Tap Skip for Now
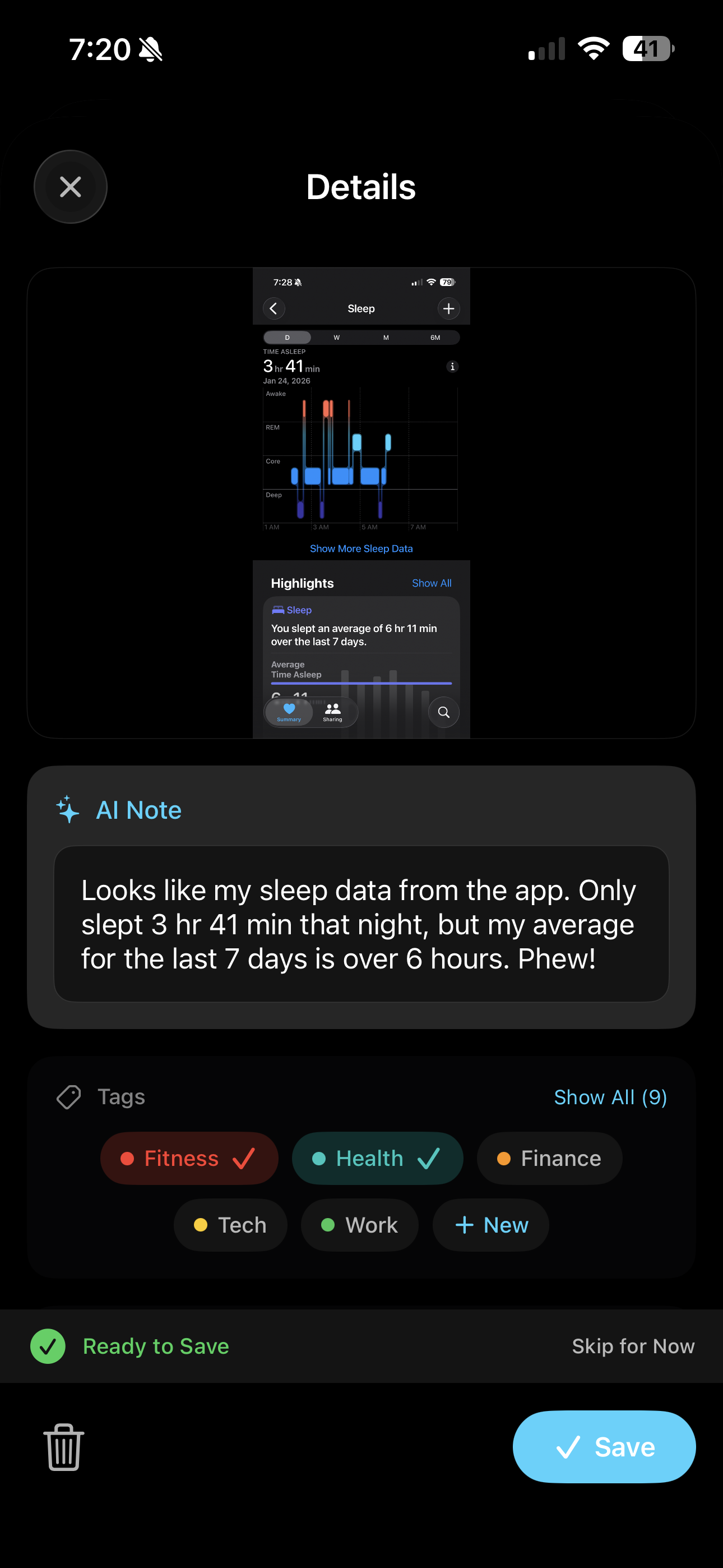Image resolution: width=723 pixels, height=1568 pixels. click(x=633, y=1346)
